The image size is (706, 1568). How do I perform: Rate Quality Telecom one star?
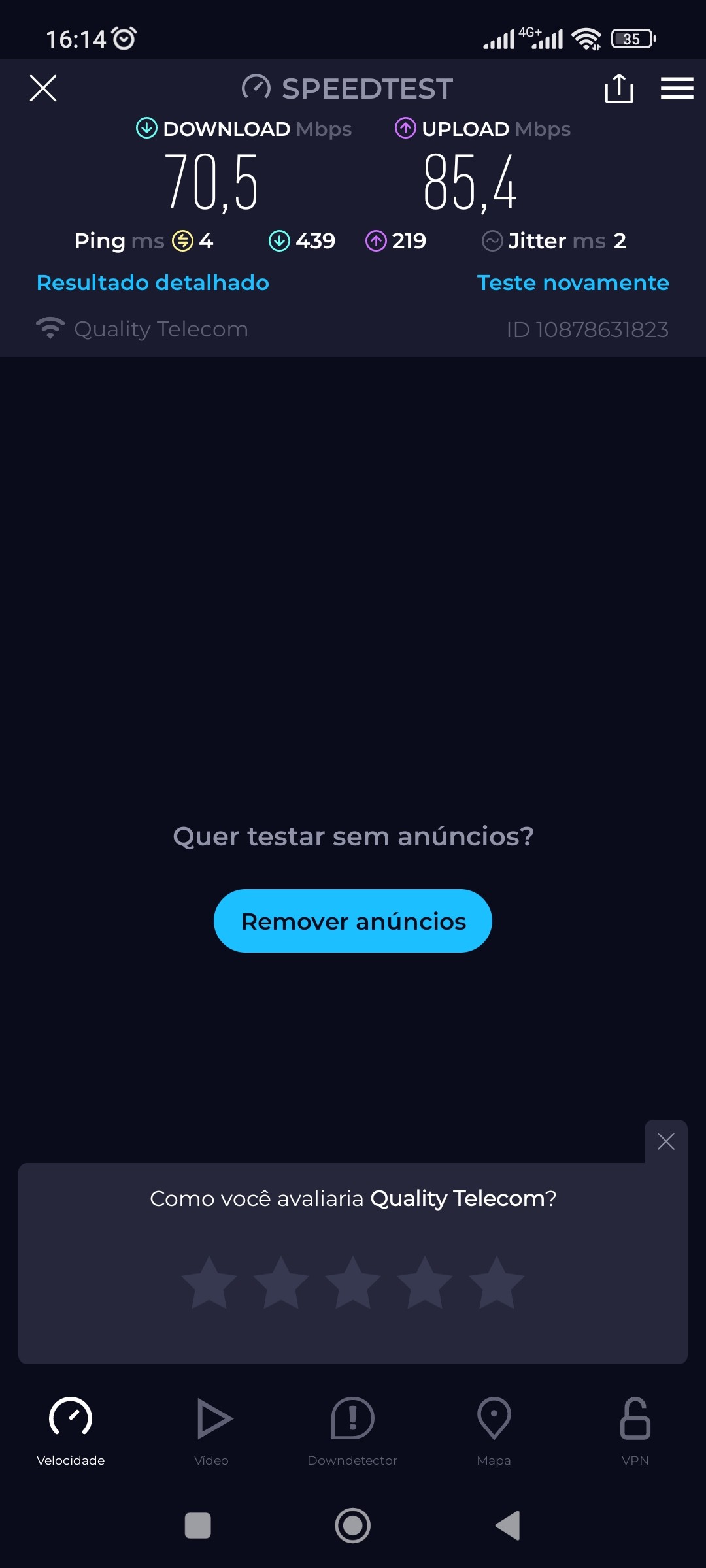coord(209,1282)
